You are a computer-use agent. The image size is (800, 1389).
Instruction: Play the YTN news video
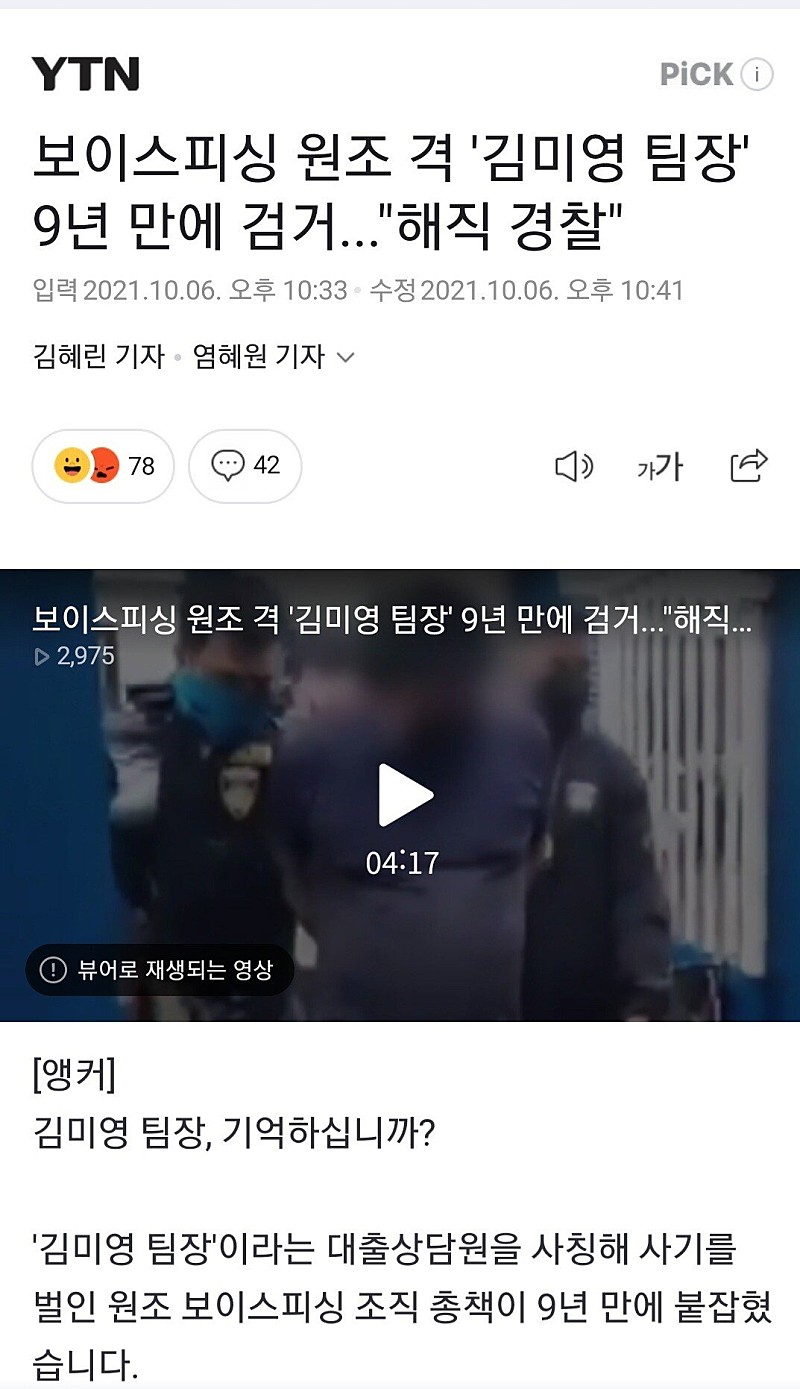404,795
